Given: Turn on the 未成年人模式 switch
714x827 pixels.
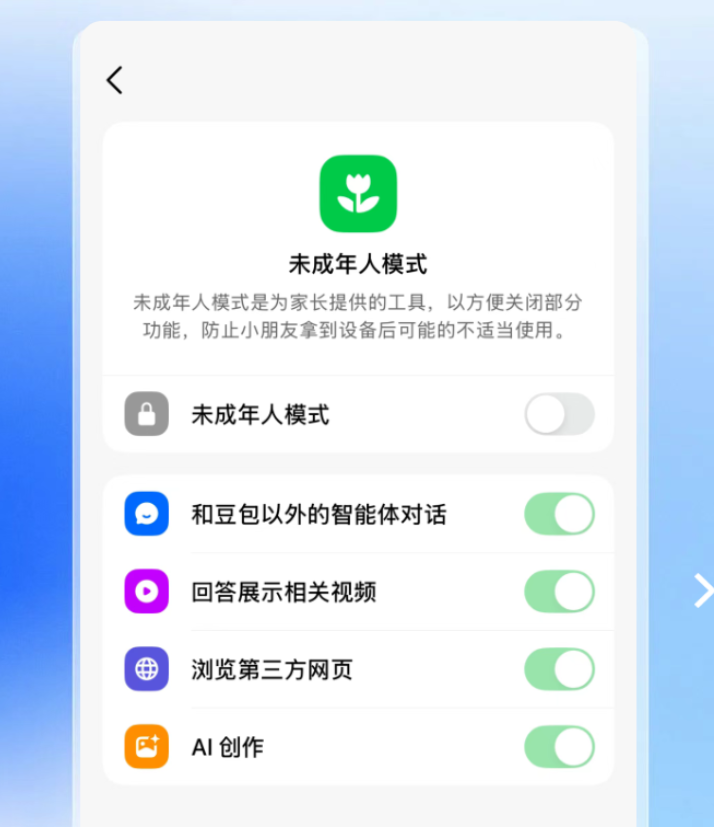Looking at the screenshot, I should point(559,414).
